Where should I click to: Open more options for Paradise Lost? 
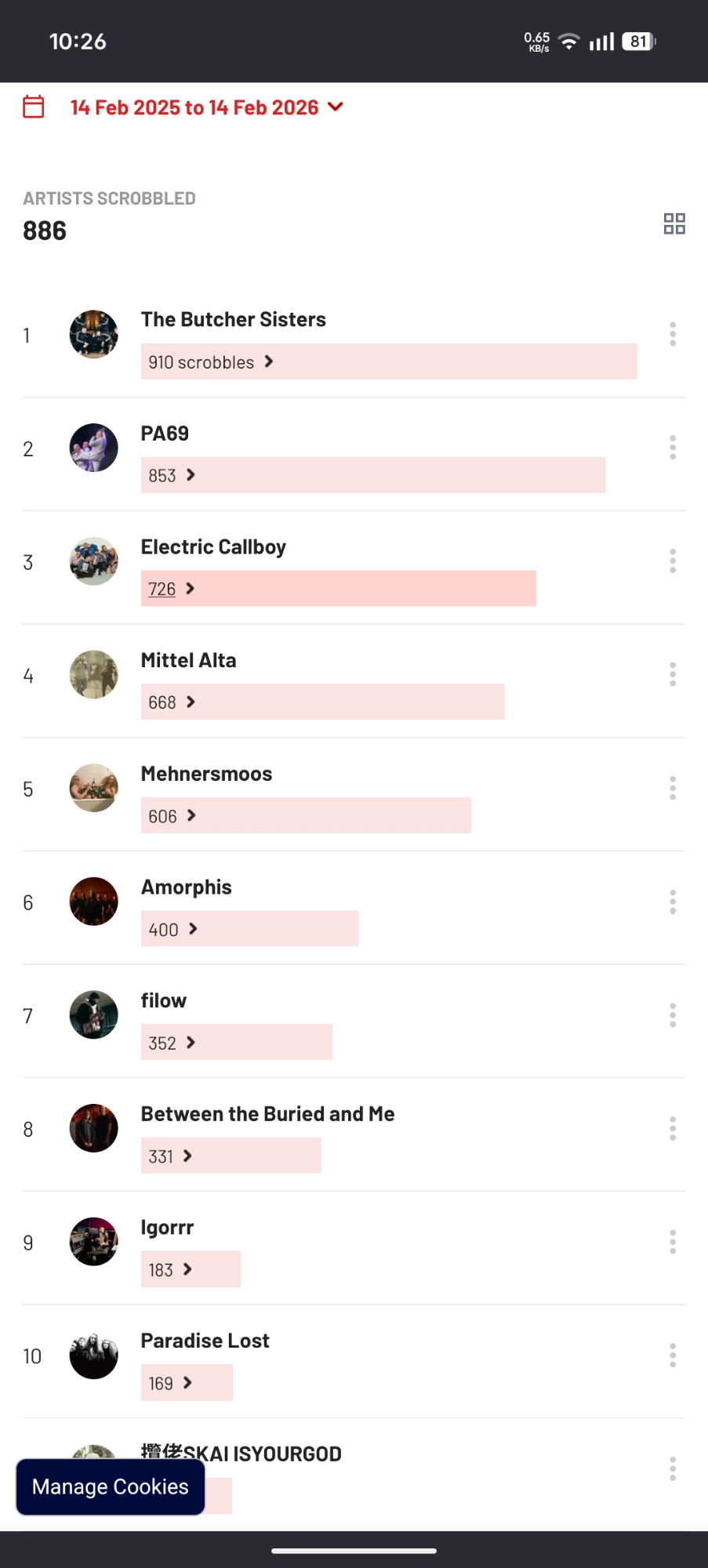tap(673, 1356)
